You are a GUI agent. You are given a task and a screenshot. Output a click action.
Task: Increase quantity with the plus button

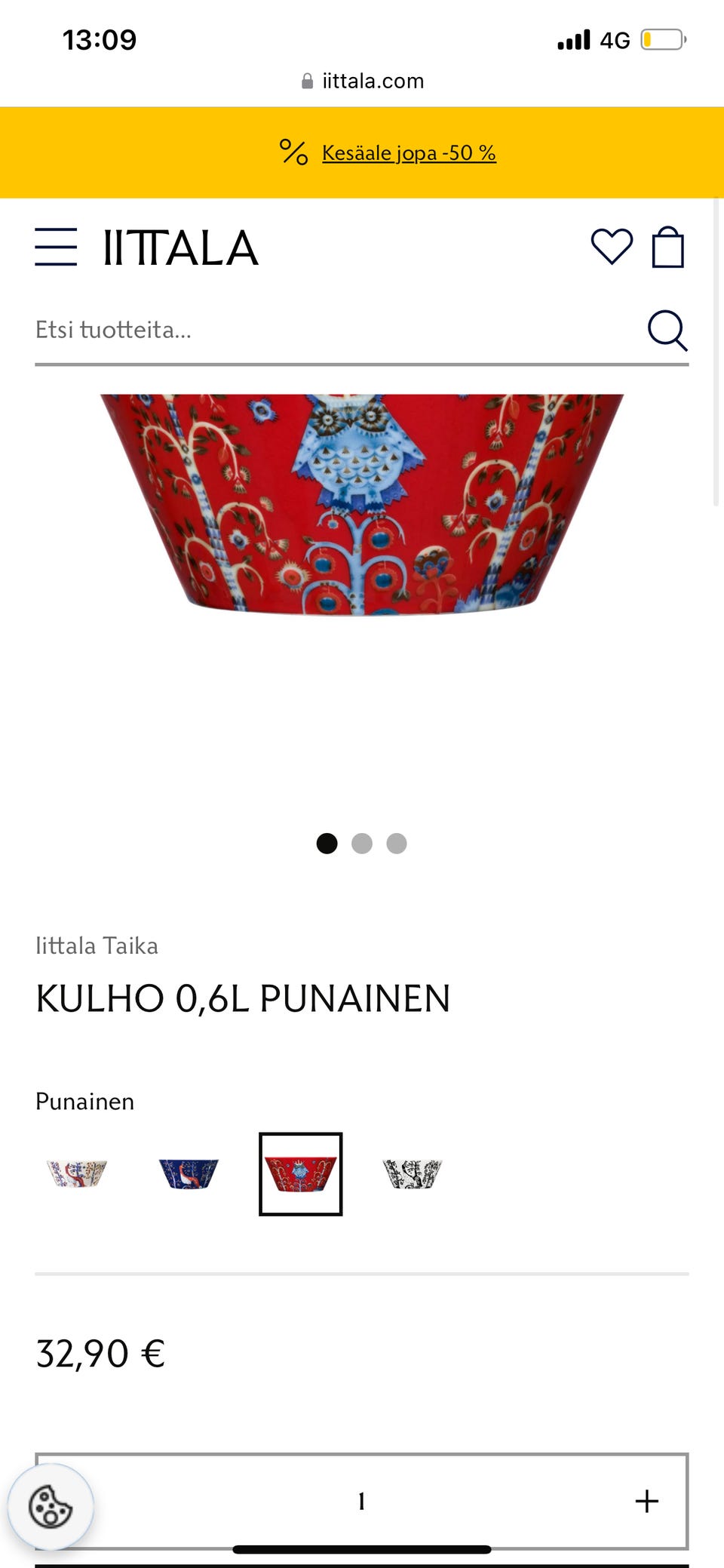[646, 1502]
